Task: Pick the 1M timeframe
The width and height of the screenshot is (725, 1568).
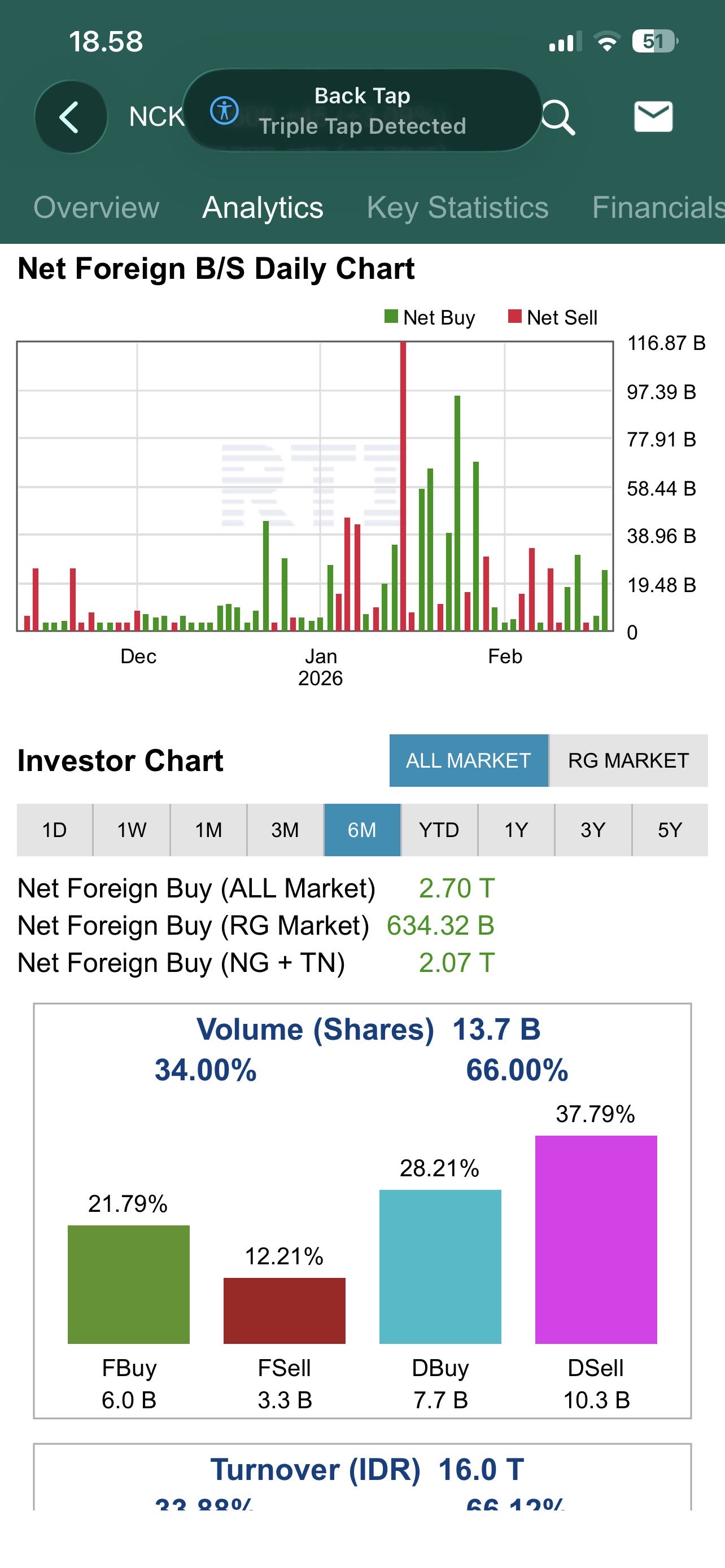Action: point(208,830)
